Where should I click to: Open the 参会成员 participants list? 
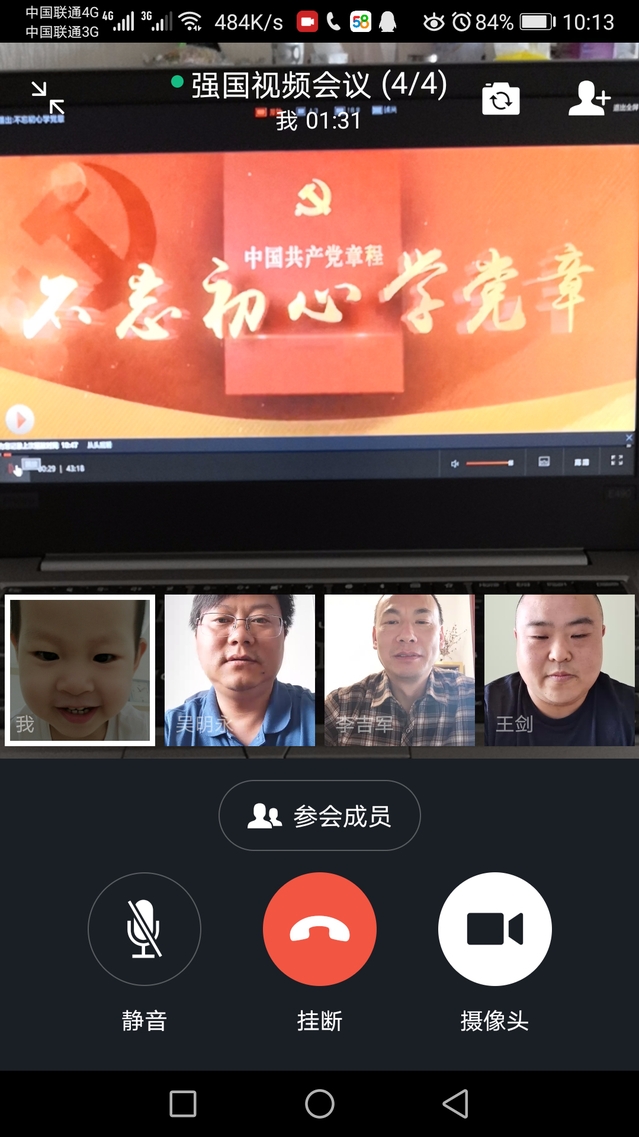pyautogui.click(x=320, y=816)
